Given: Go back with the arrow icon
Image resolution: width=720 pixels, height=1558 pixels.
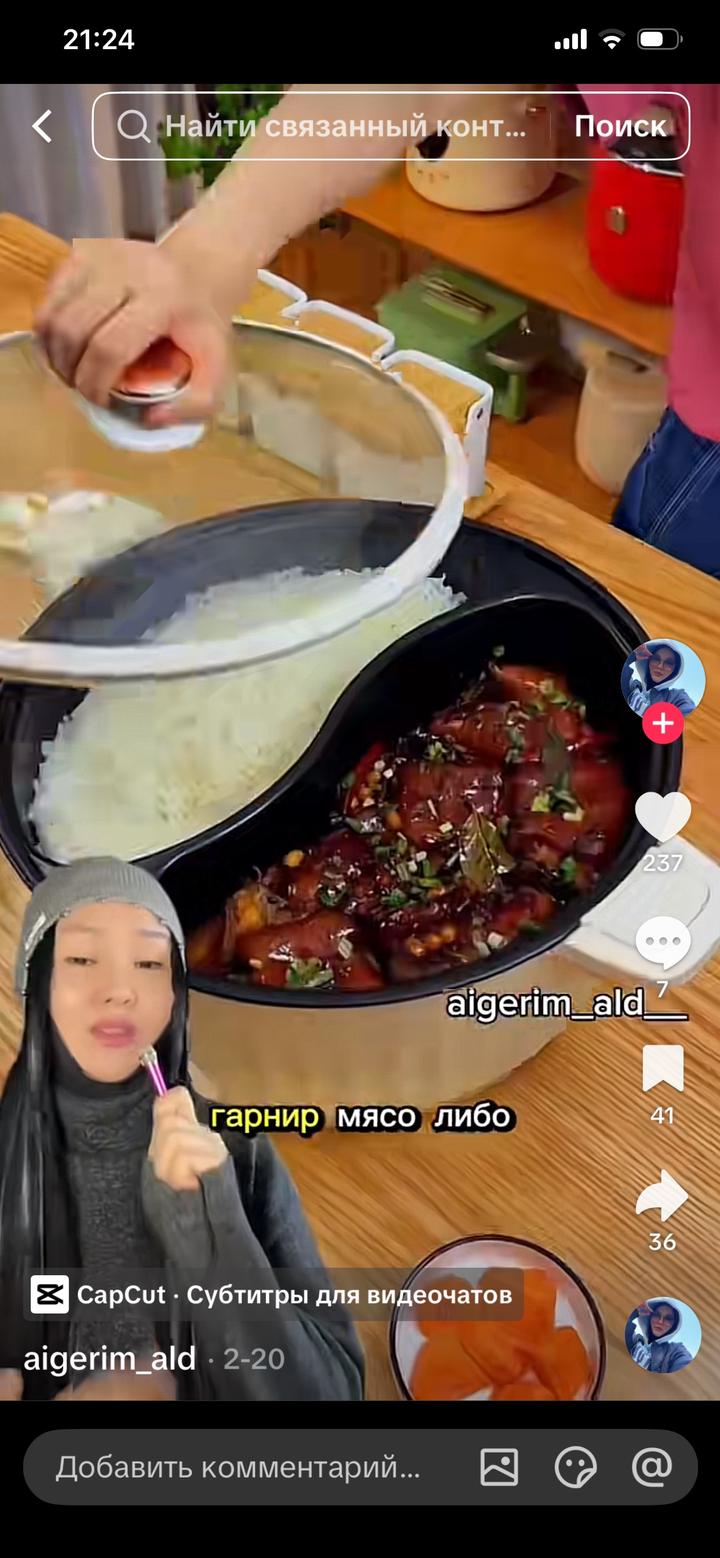Looking at the screenshot, I should click(x=42, y=126).
